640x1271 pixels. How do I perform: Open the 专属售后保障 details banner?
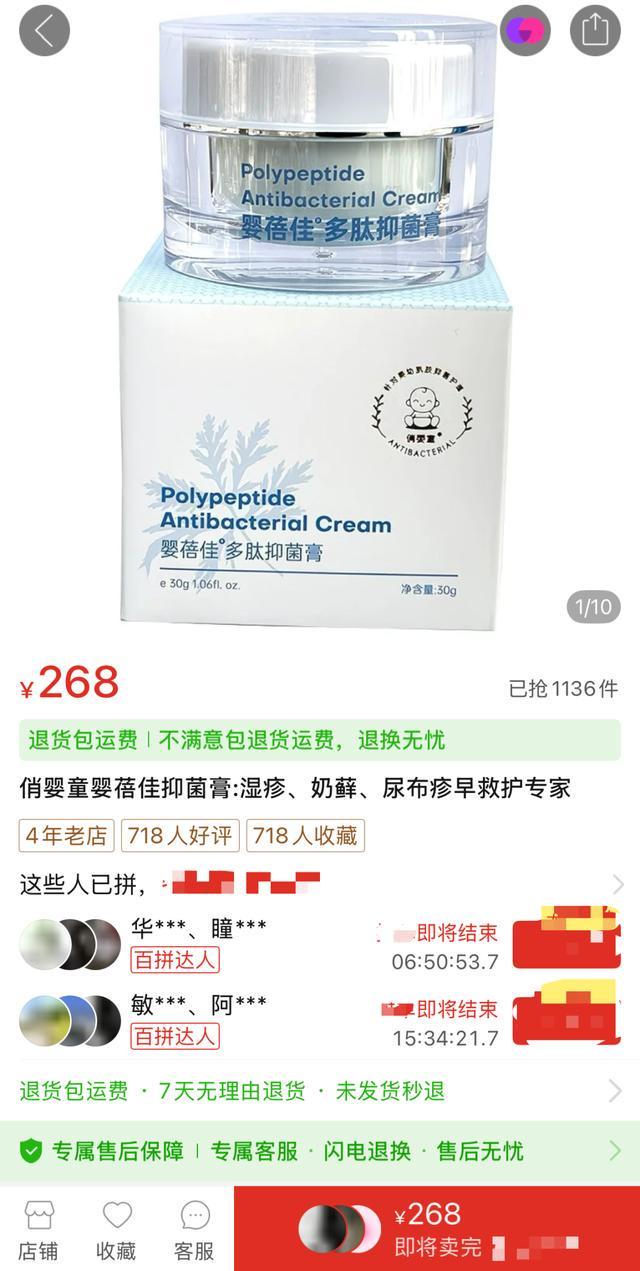pyautogui.click(x=320, y=1151)
